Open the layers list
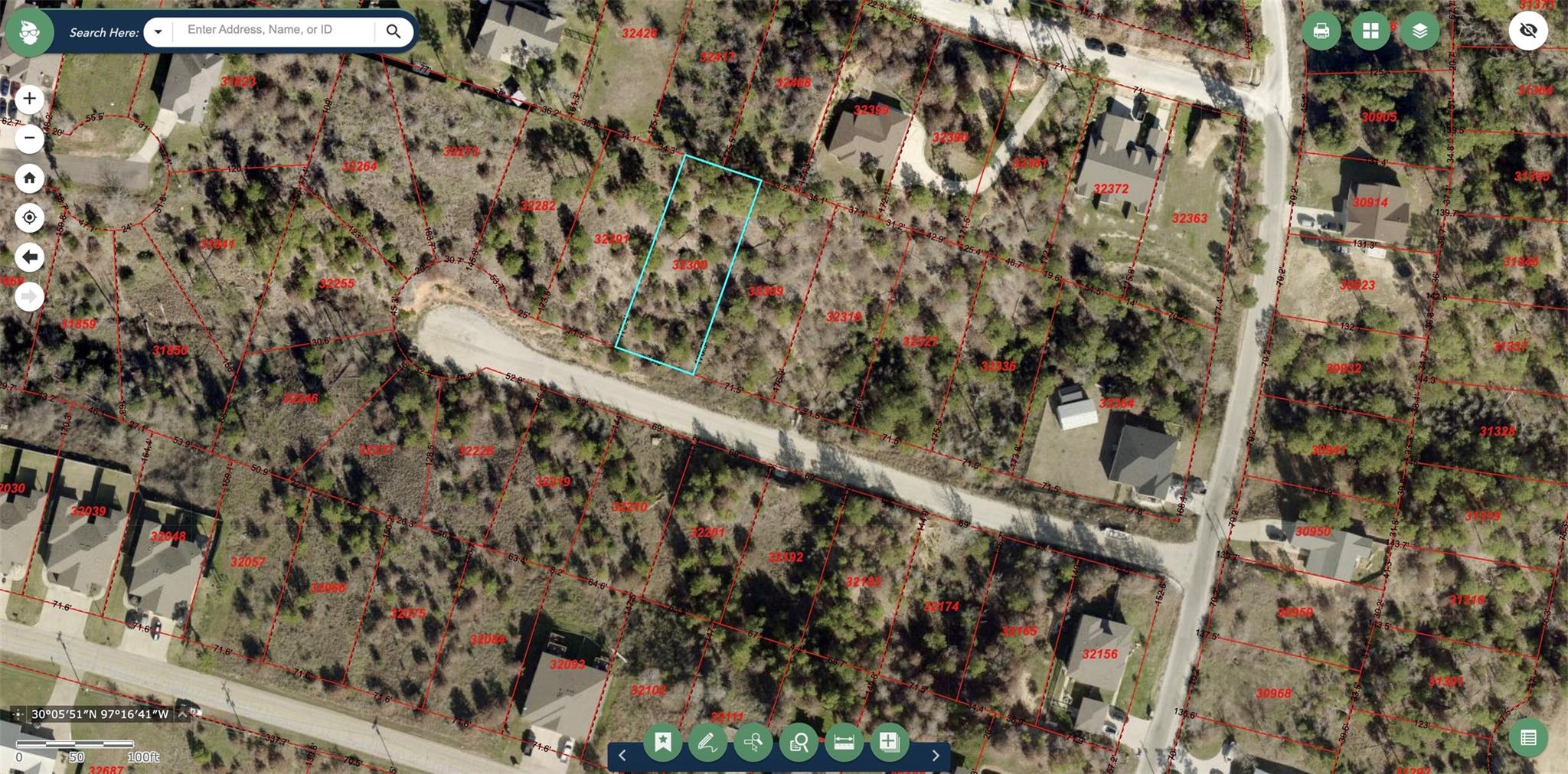Image resolution: width=1568 pixels, height=774 pixels. [1419, 31]
